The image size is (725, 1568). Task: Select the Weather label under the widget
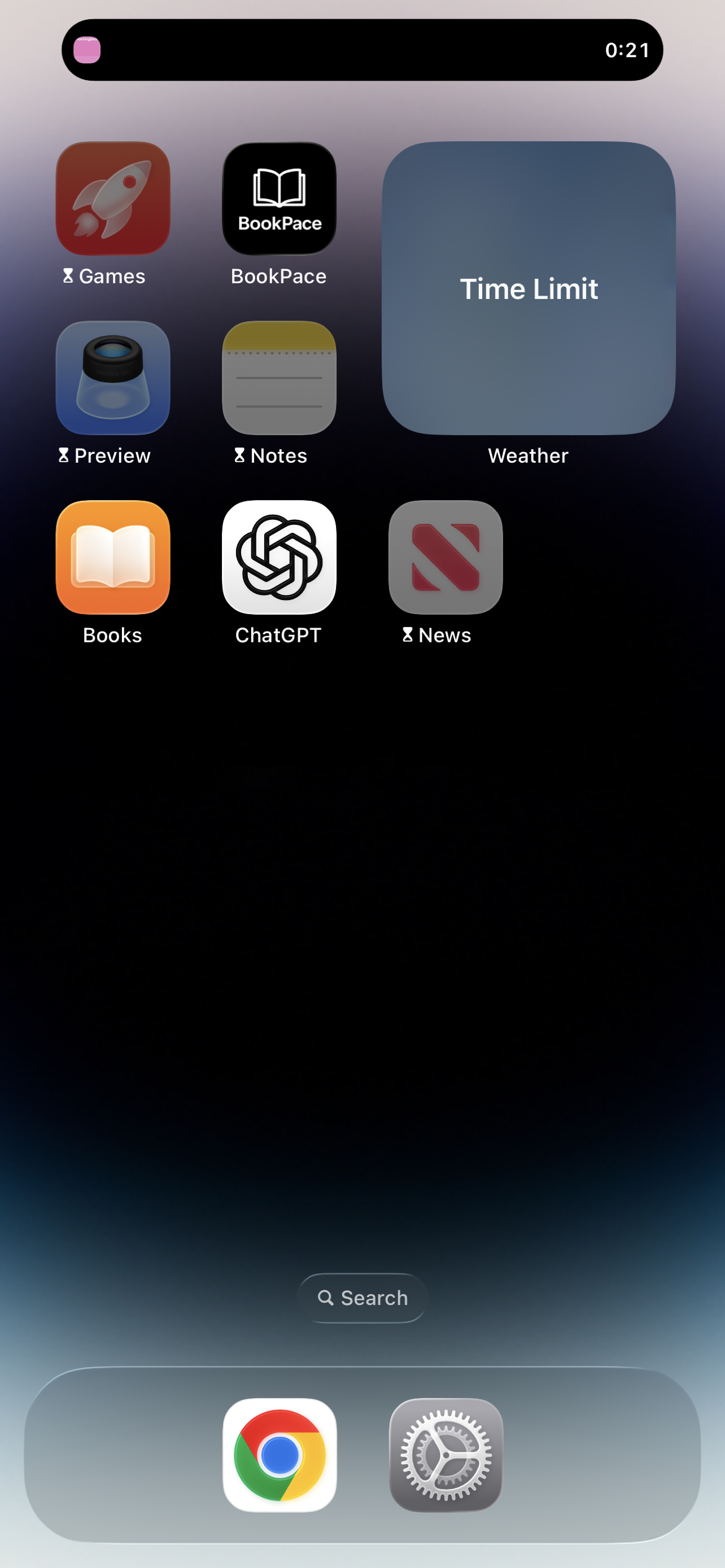[528, 455]
